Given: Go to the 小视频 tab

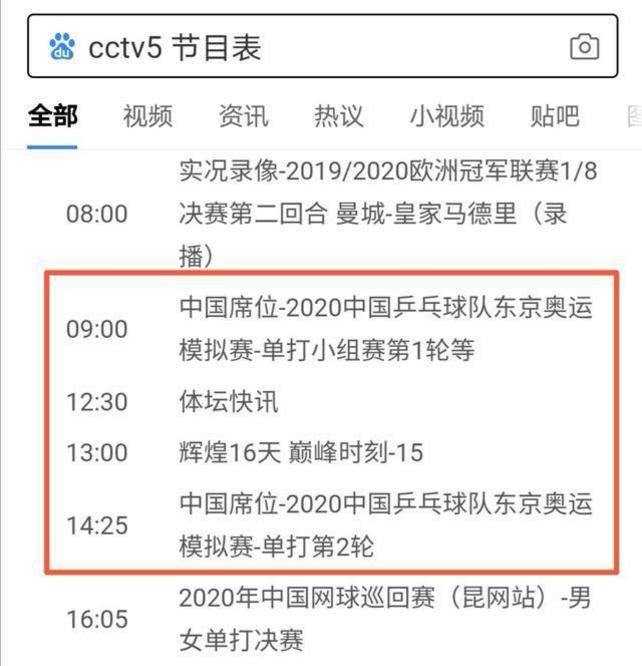Looking at the screenshot, I should tap(446, 116).
